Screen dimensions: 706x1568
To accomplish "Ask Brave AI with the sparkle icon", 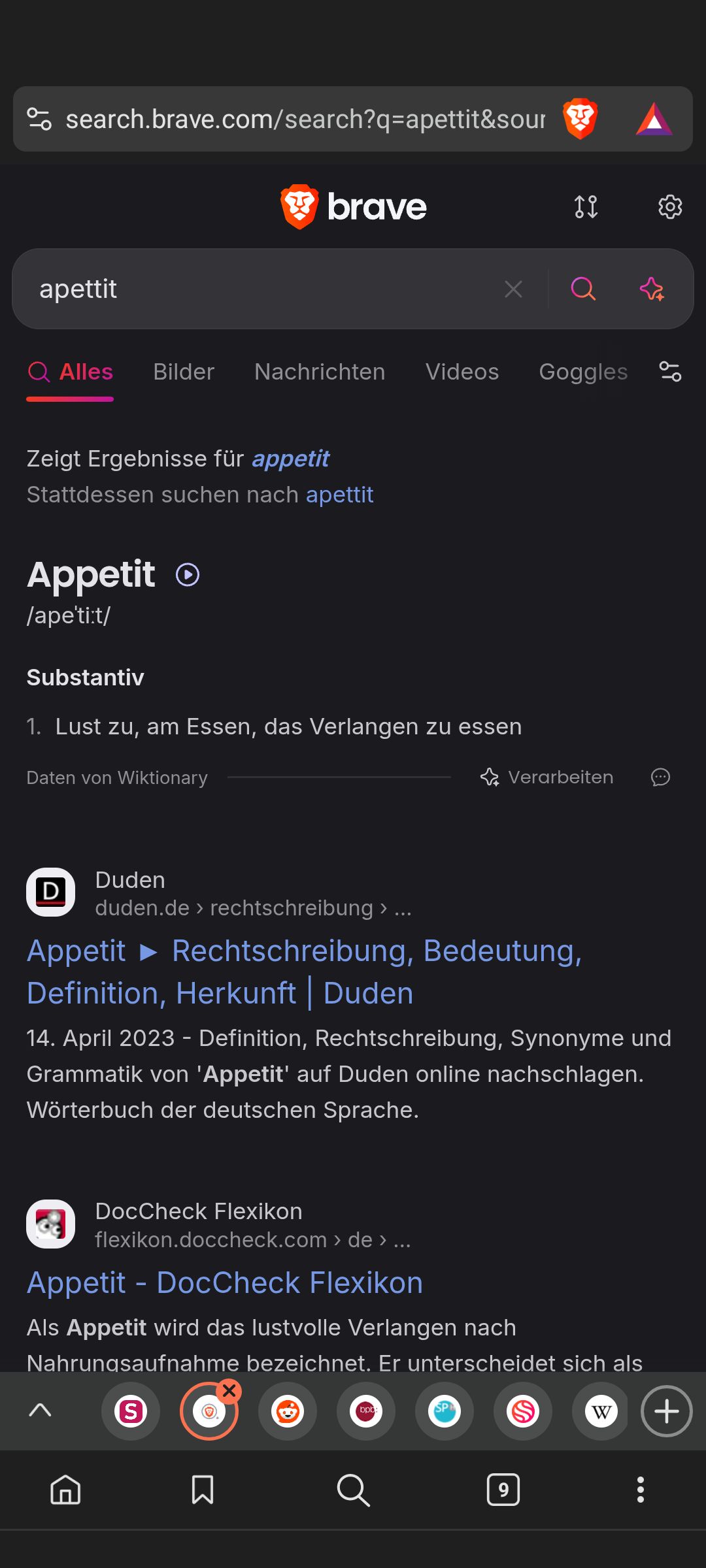I will (652, 289).
